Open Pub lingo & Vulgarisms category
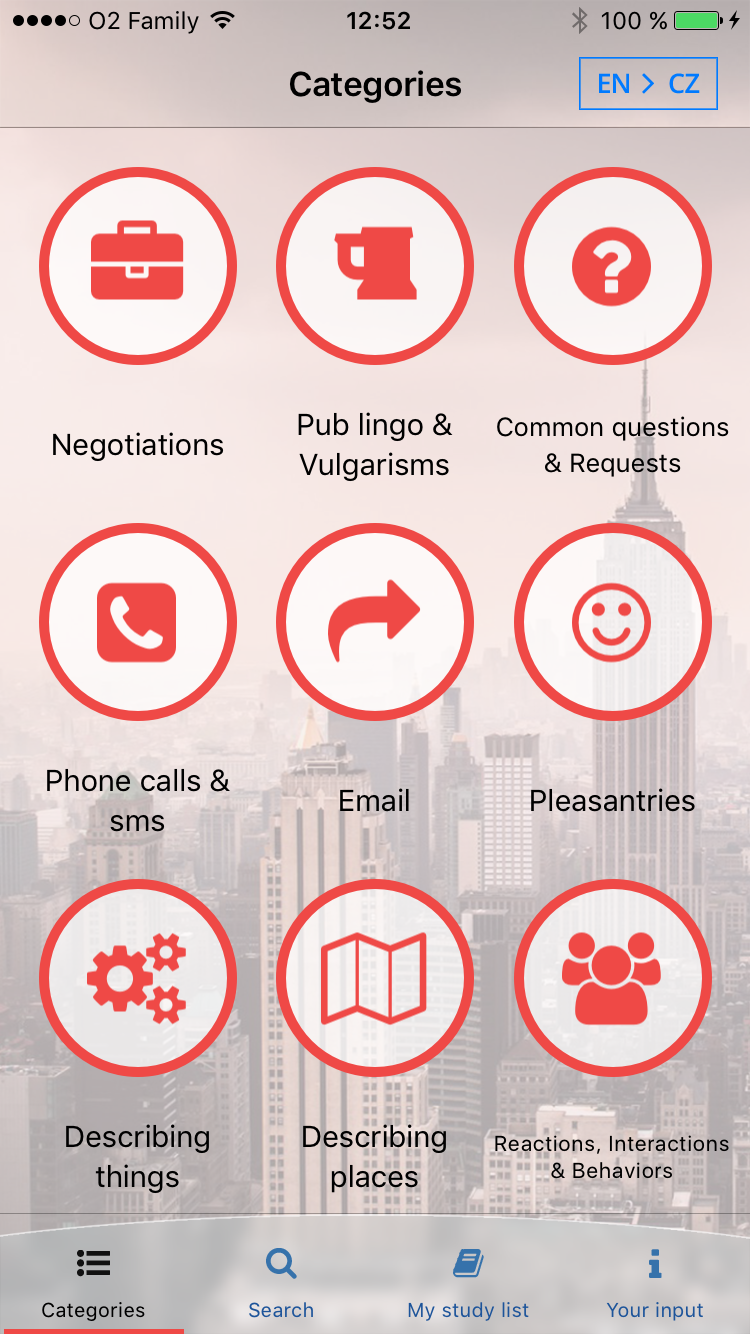The height and width of the screenshot is (1334, 750). [x=375, y=266]
